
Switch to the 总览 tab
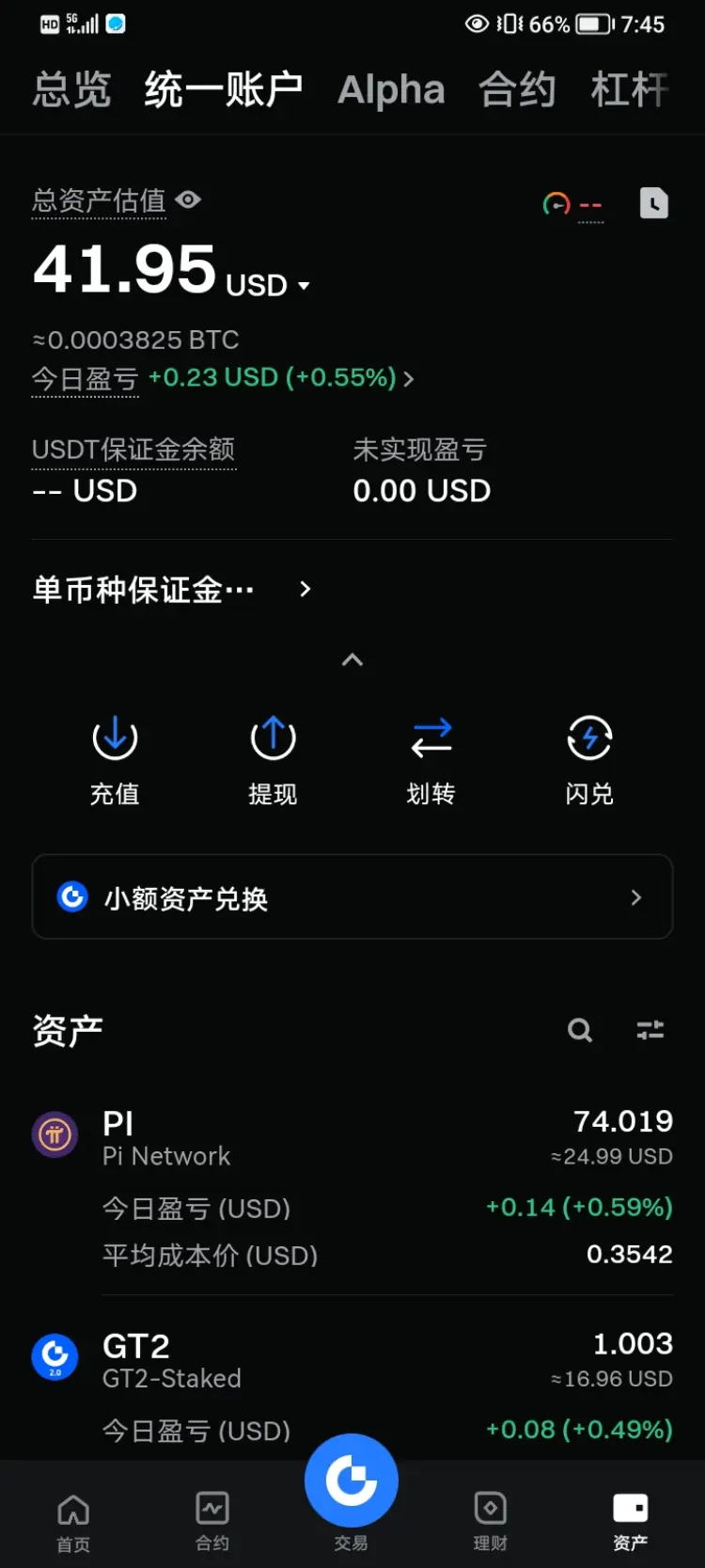point(72,90)
